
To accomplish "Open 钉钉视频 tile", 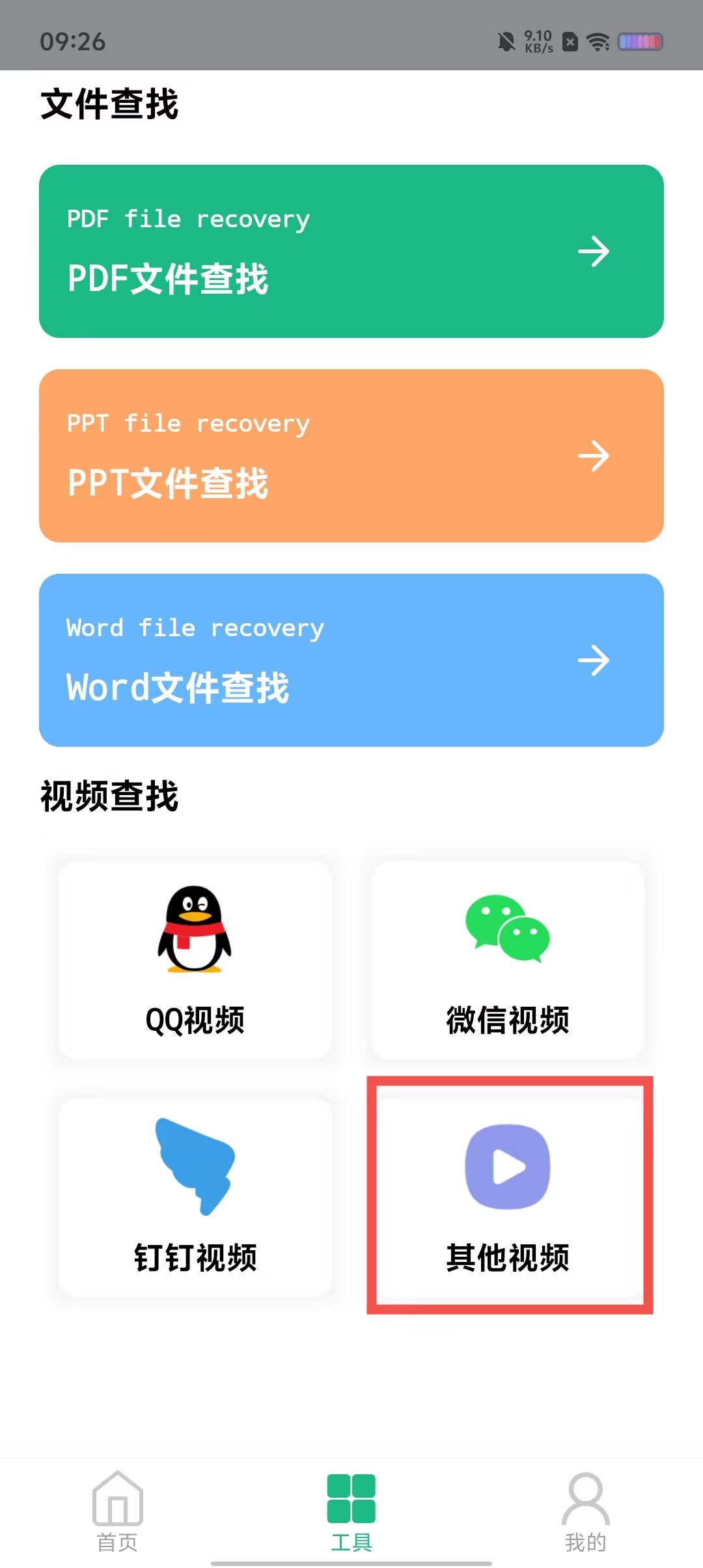I will [x=195, y=1197].
